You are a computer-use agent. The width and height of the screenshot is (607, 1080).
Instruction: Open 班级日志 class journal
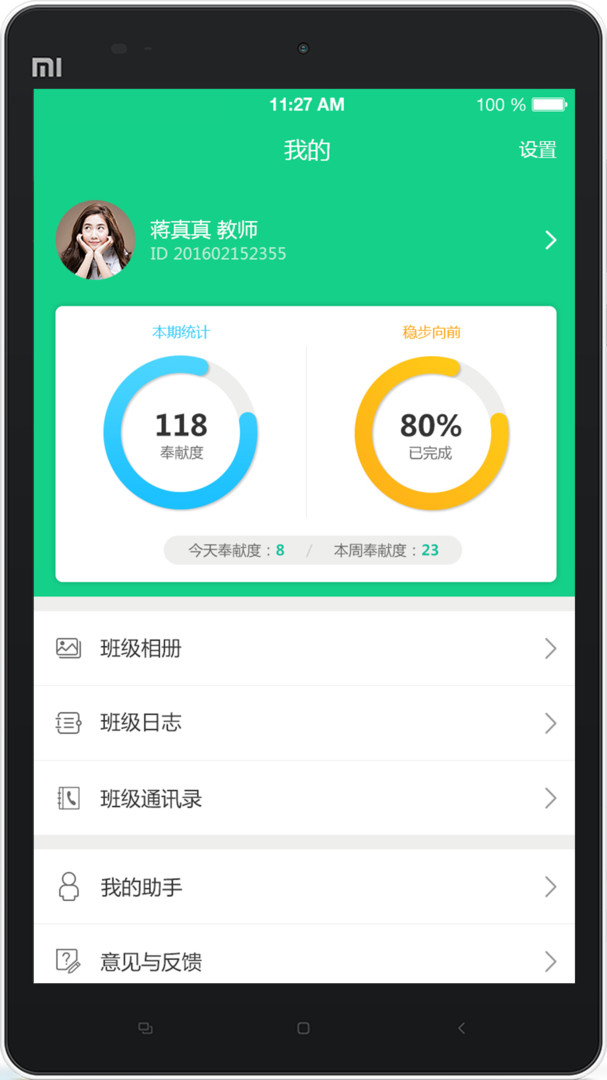pos(304,723)
